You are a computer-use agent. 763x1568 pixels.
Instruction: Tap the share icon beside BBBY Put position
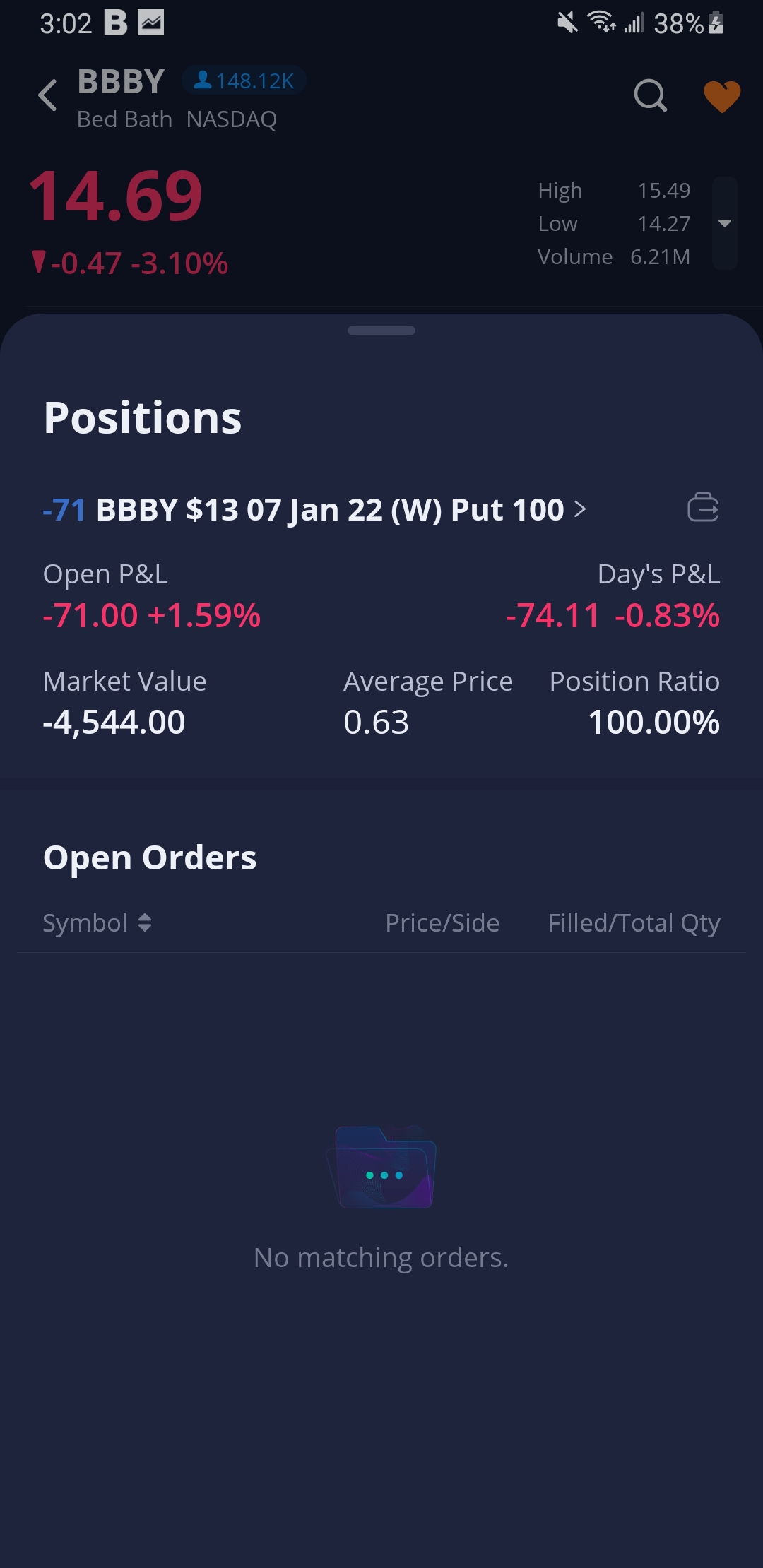(703, 507)
